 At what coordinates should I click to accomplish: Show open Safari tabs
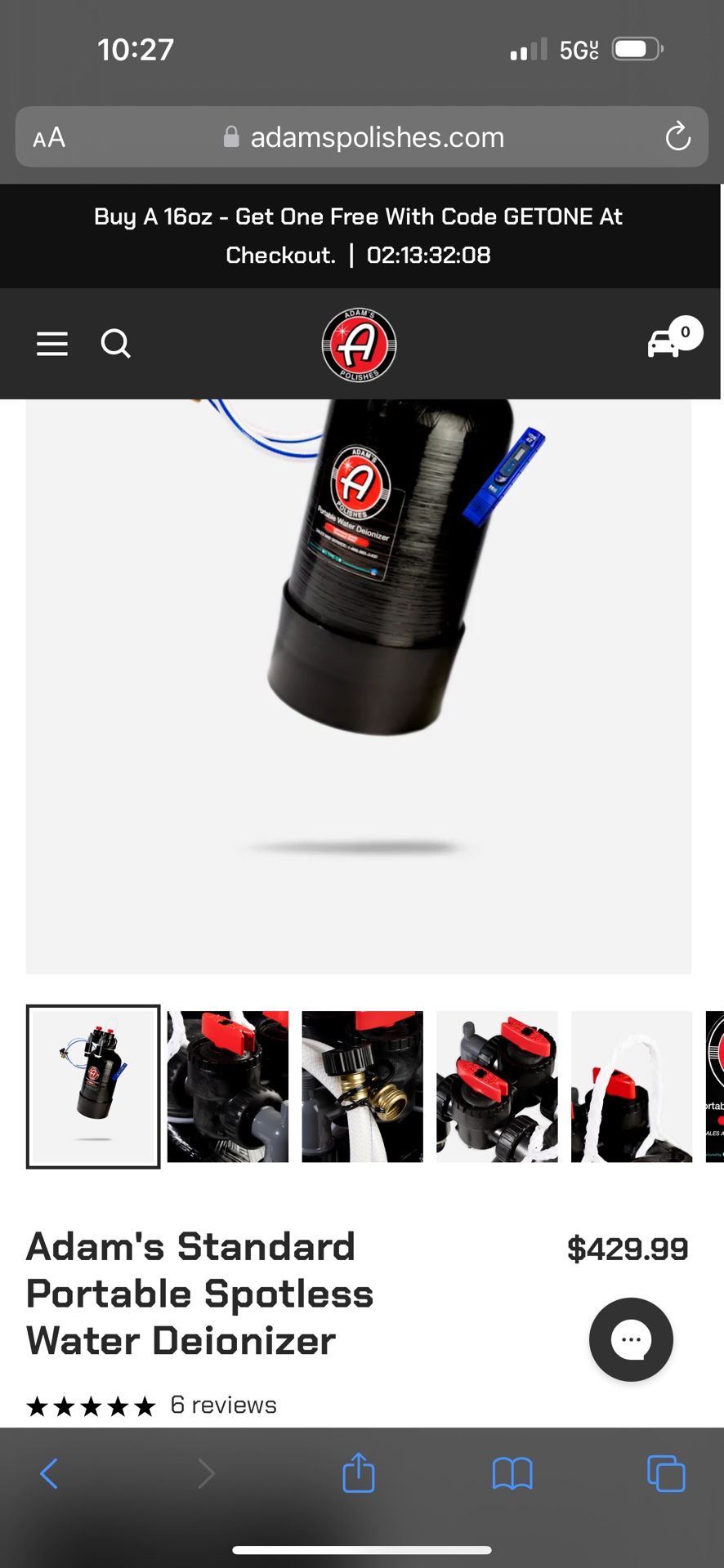click(x=666, y=1473)
